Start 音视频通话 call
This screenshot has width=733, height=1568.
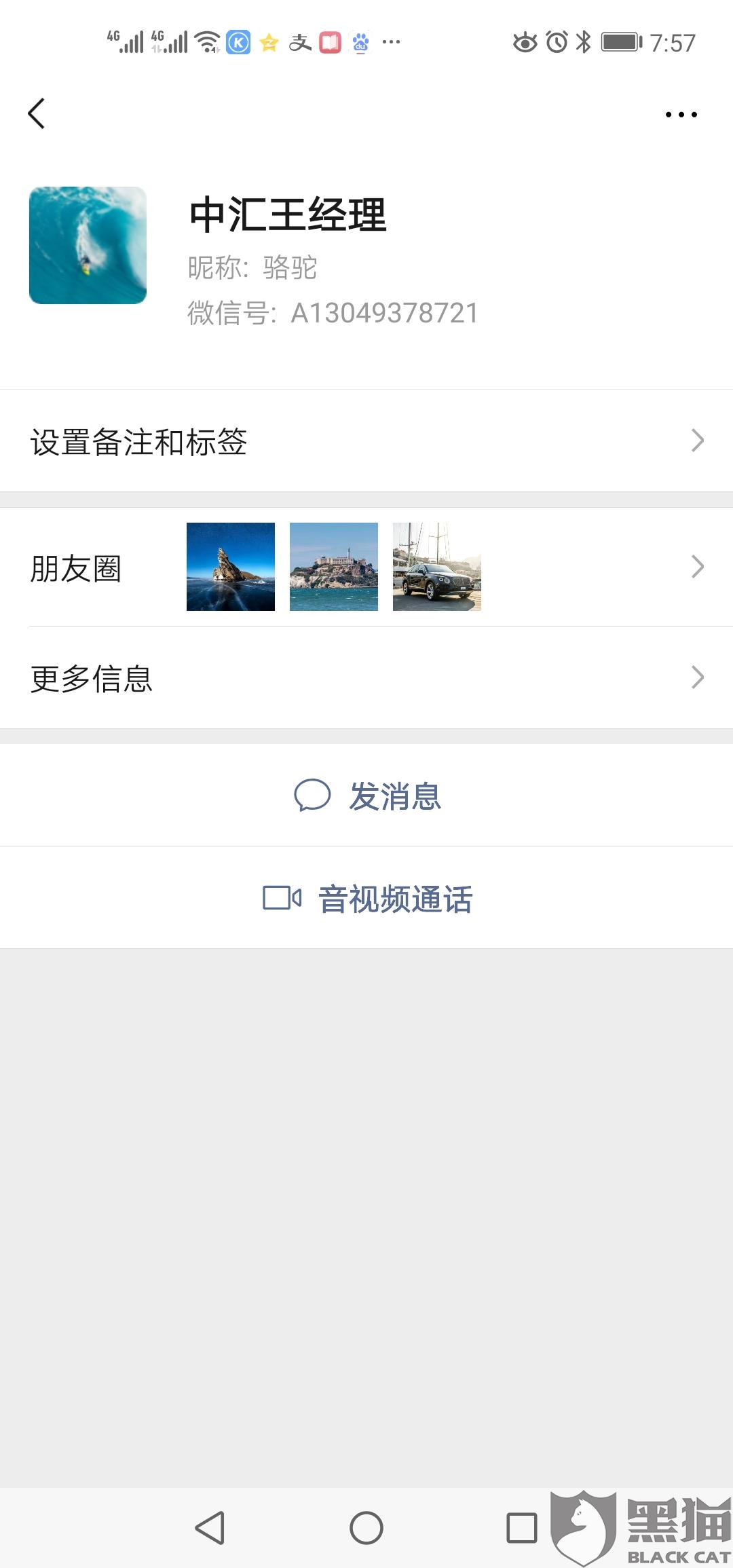click(x=367, y=898)
